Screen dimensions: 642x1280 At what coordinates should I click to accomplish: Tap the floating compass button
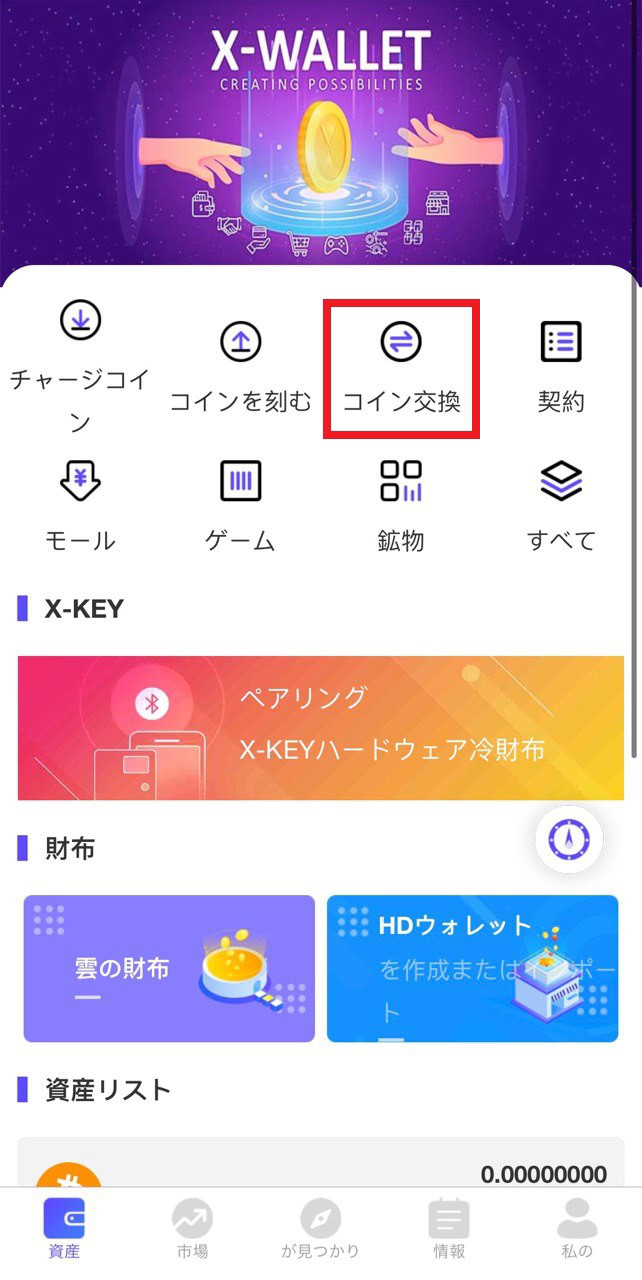pyautogui.click(x=569, y=839)
